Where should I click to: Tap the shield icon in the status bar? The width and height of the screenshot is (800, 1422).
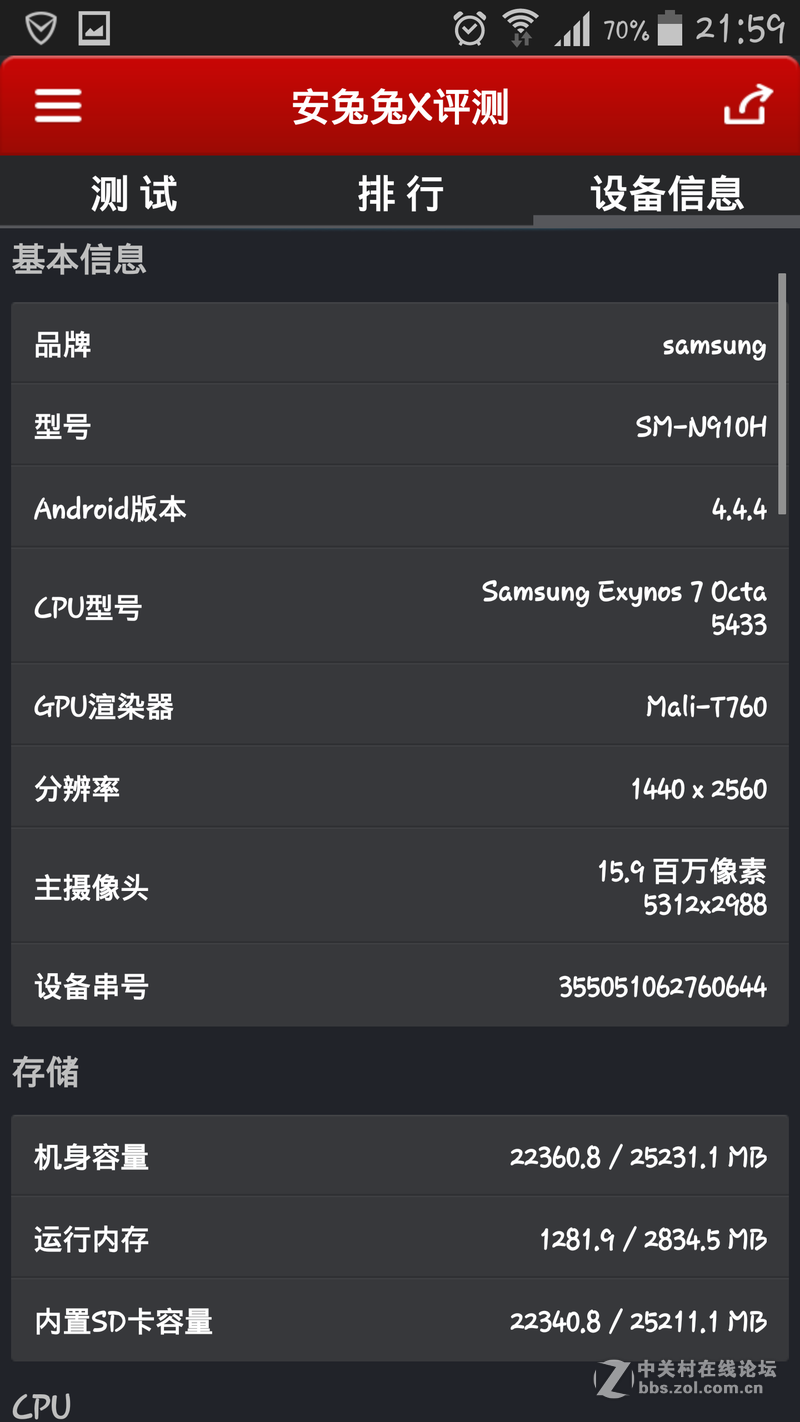pyautogui.click(x=40, y=27)
